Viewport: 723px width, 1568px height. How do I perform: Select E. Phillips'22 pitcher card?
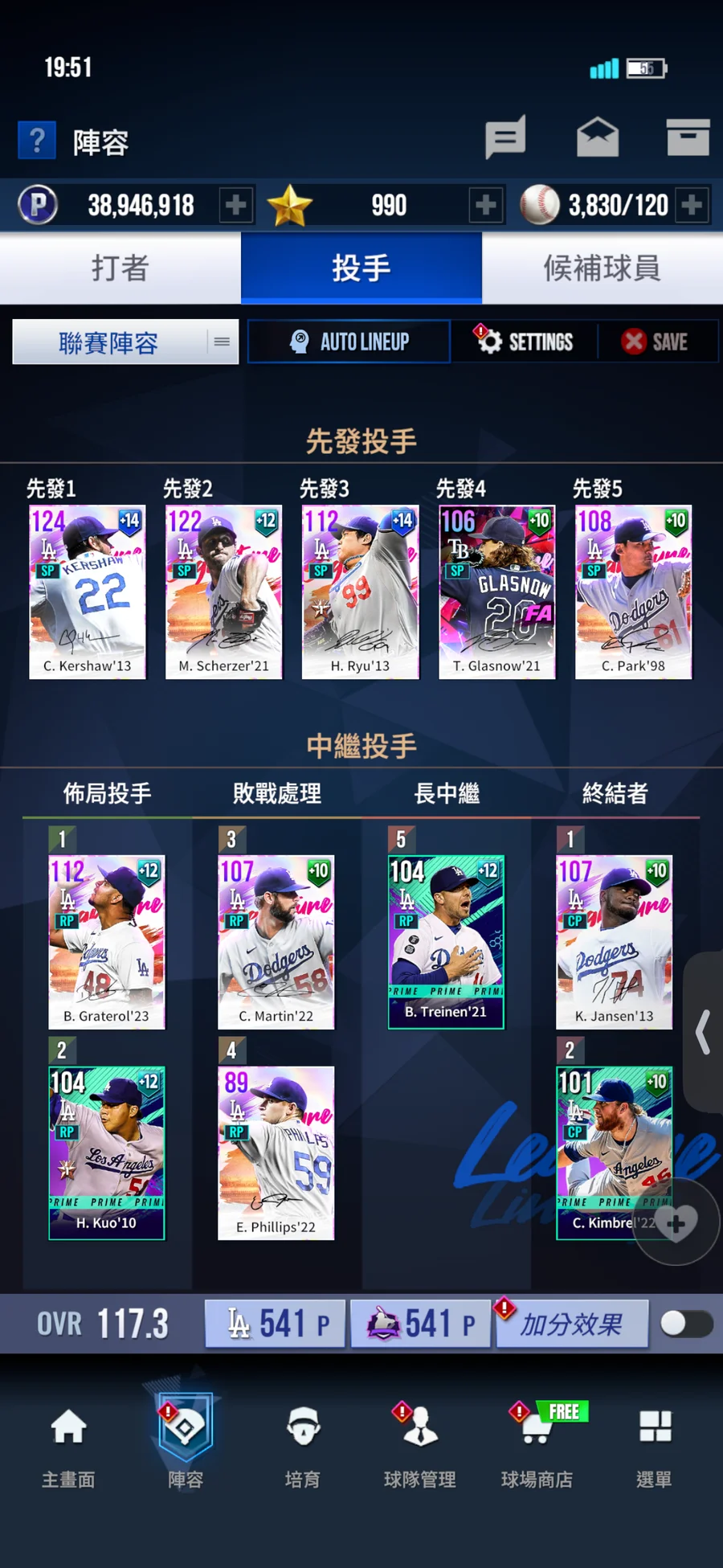click(276, 1152)
